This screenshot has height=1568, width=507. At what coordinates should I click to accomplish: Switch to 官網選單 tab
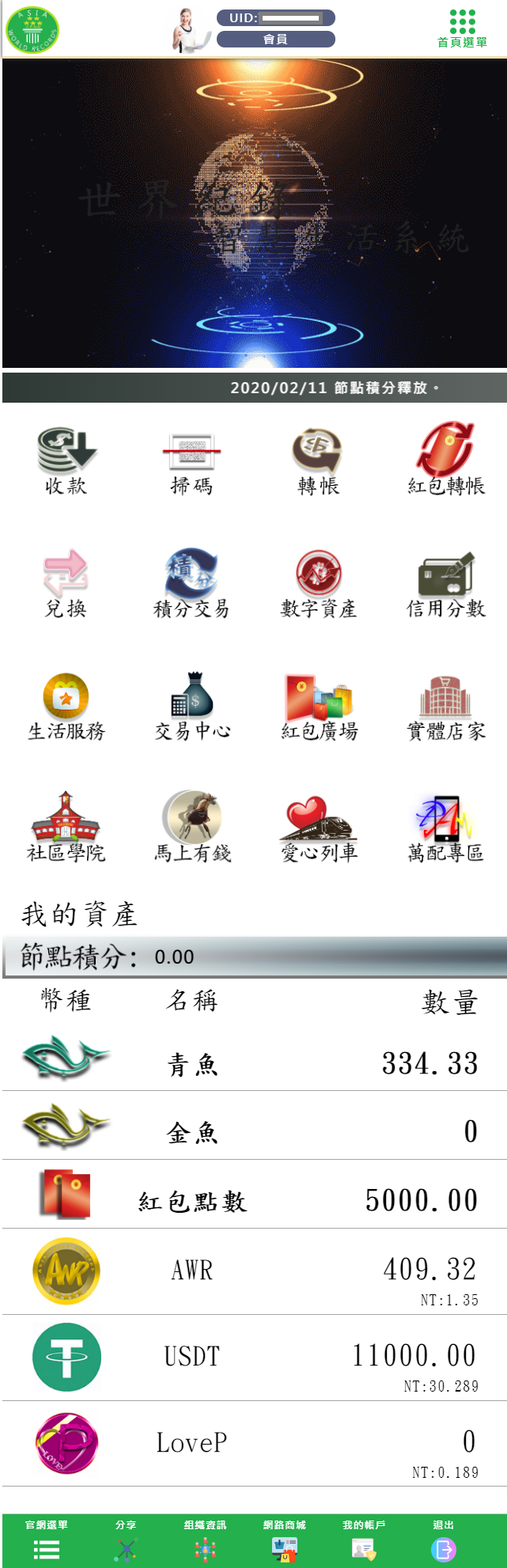pos(47,1541)
